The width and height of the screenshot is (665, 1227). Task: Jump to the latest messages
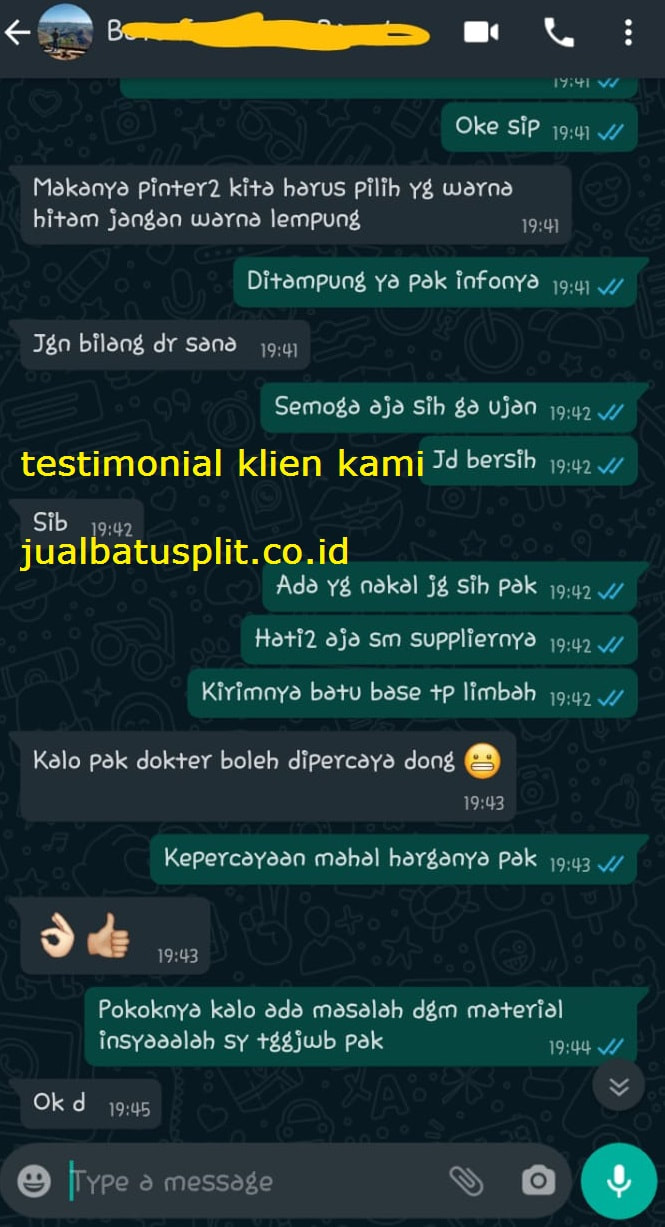click(618, 1086)
